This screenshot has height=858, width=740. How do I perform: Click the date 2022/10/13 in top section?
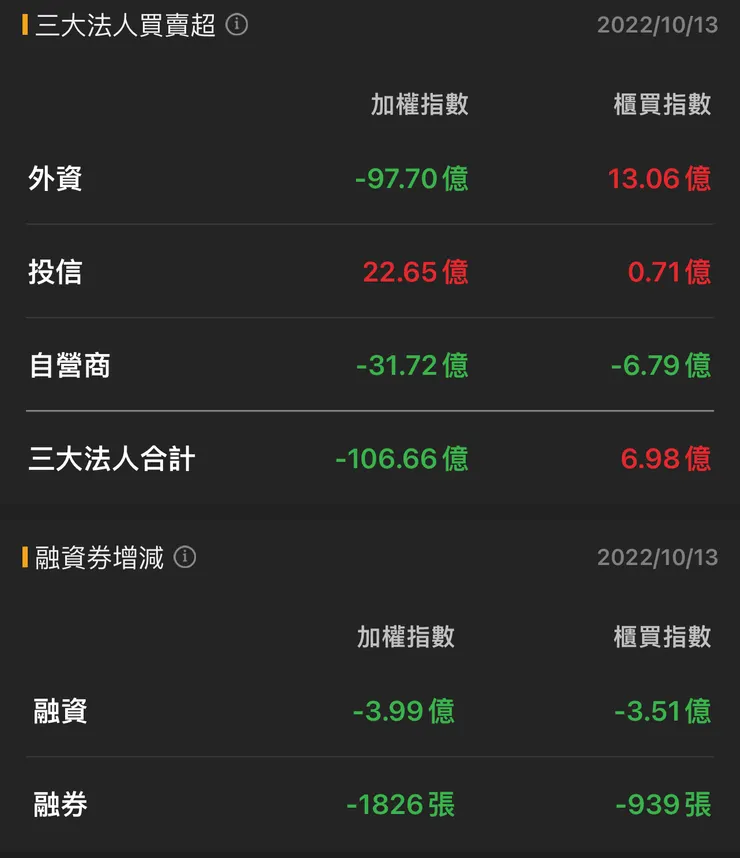coord(657,25)
